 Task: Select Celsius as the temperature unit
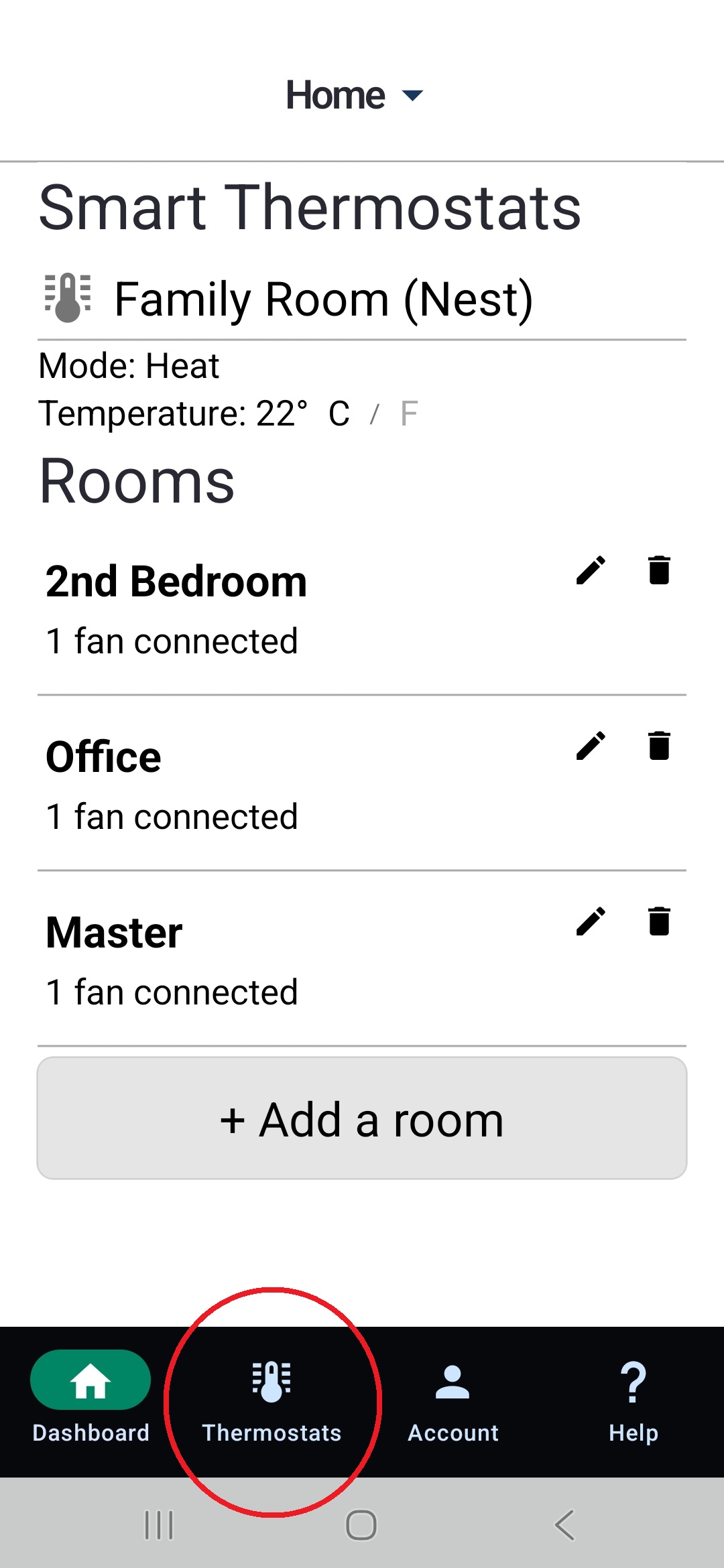[x=339, y=413]
